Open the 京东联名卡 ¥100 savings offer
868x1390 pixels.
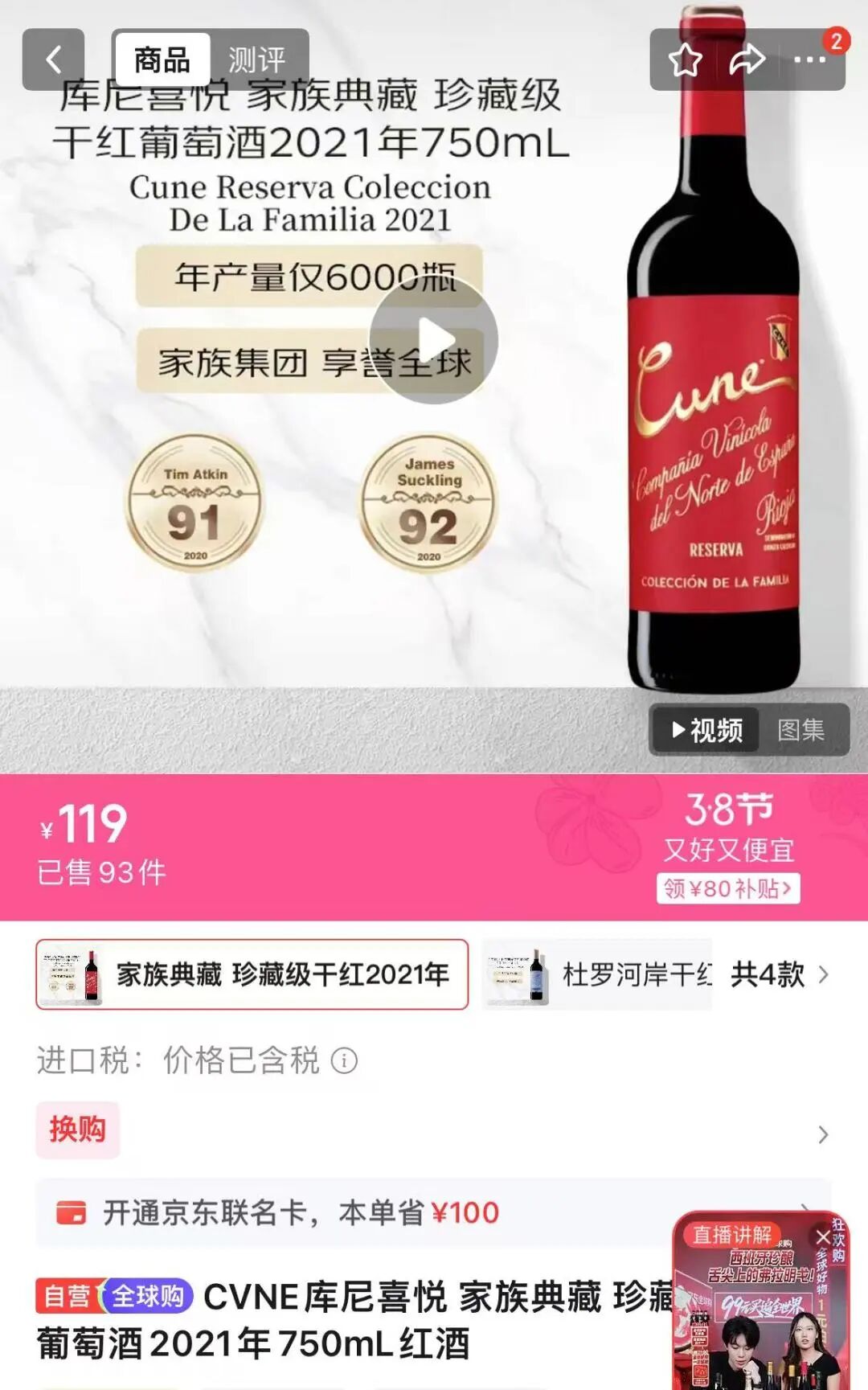(434, 1212)
